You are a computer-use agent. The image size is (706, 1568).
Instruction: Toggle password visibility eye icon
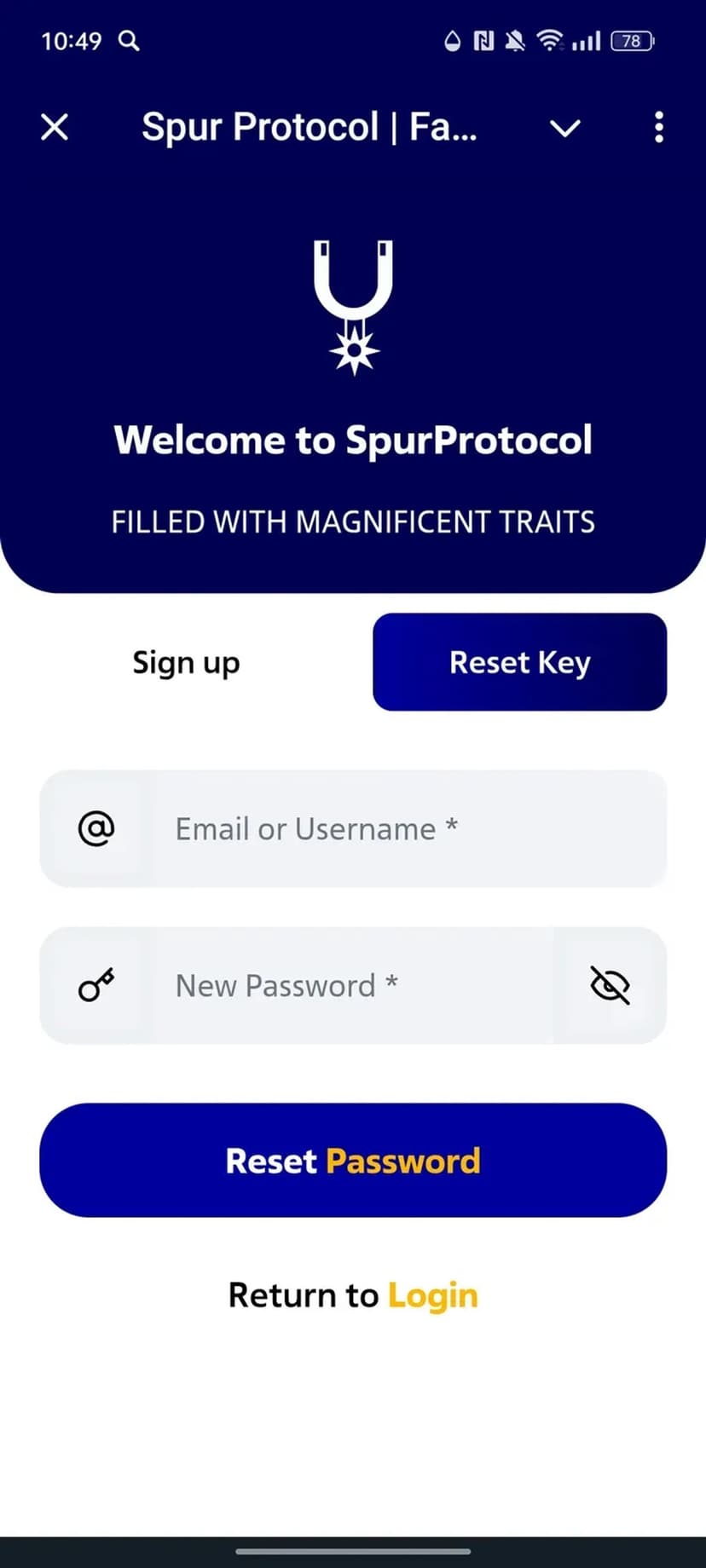(x=610, y=986)
